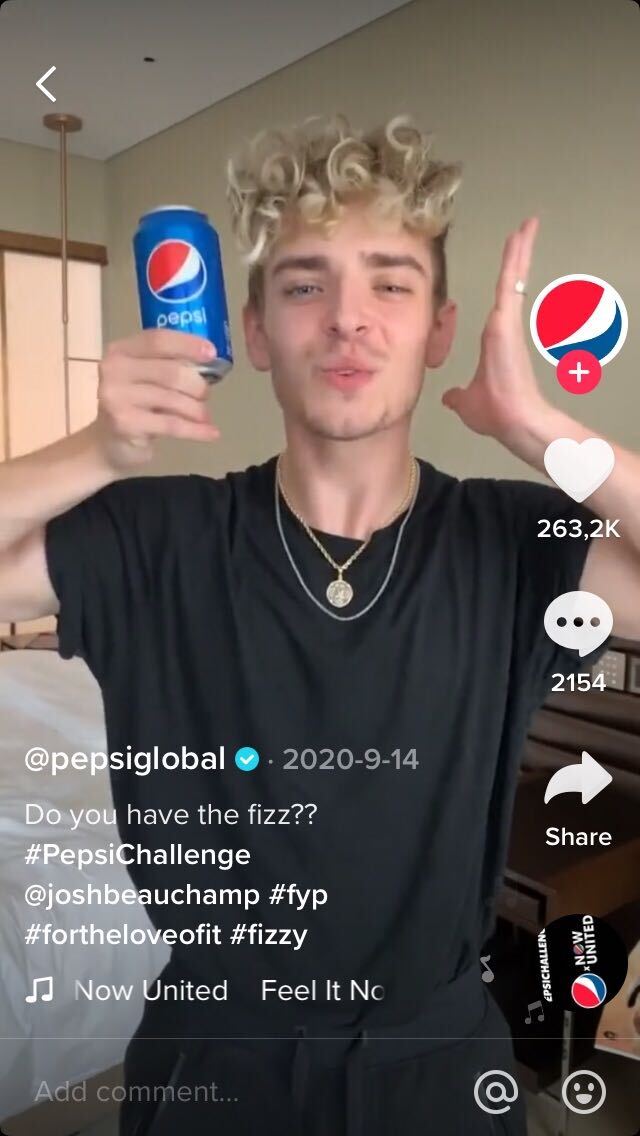The height and width of the screenshot is (1136, 640).
Task: Go back with the top-left arrow
Action: point(46,84)
